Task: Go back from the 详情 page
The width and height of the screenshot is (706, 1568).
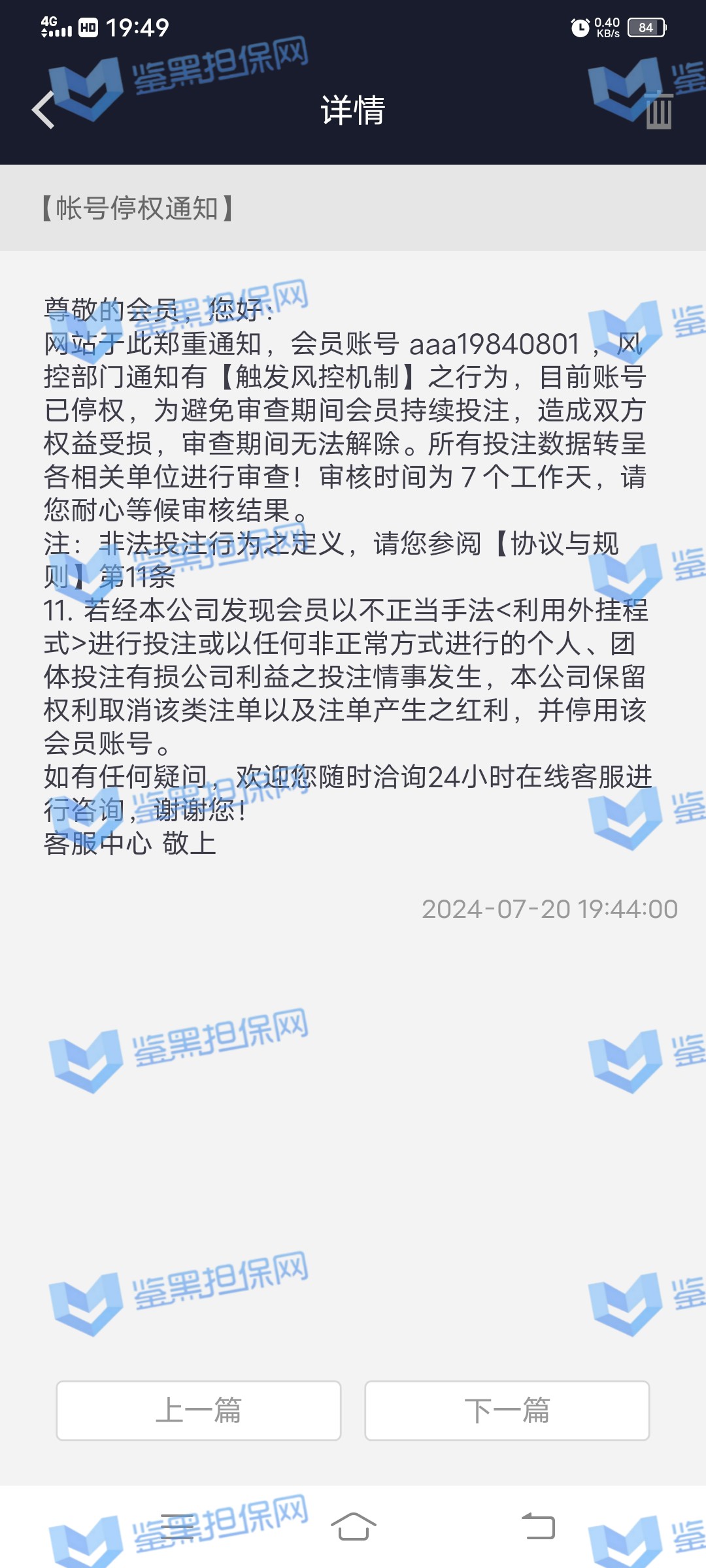Action: [44, 110]
